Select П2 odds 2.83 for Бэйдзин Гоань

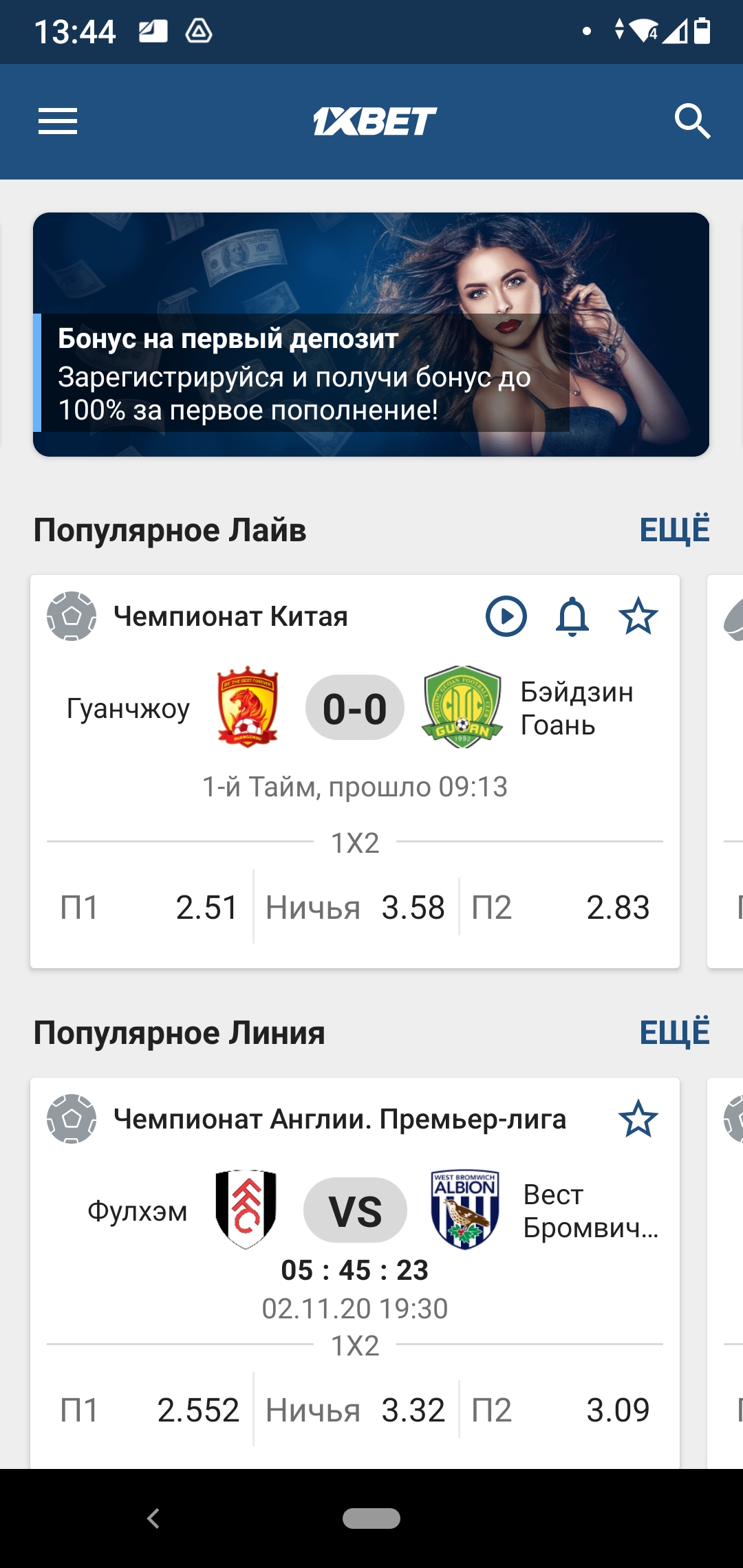[561, 907]
